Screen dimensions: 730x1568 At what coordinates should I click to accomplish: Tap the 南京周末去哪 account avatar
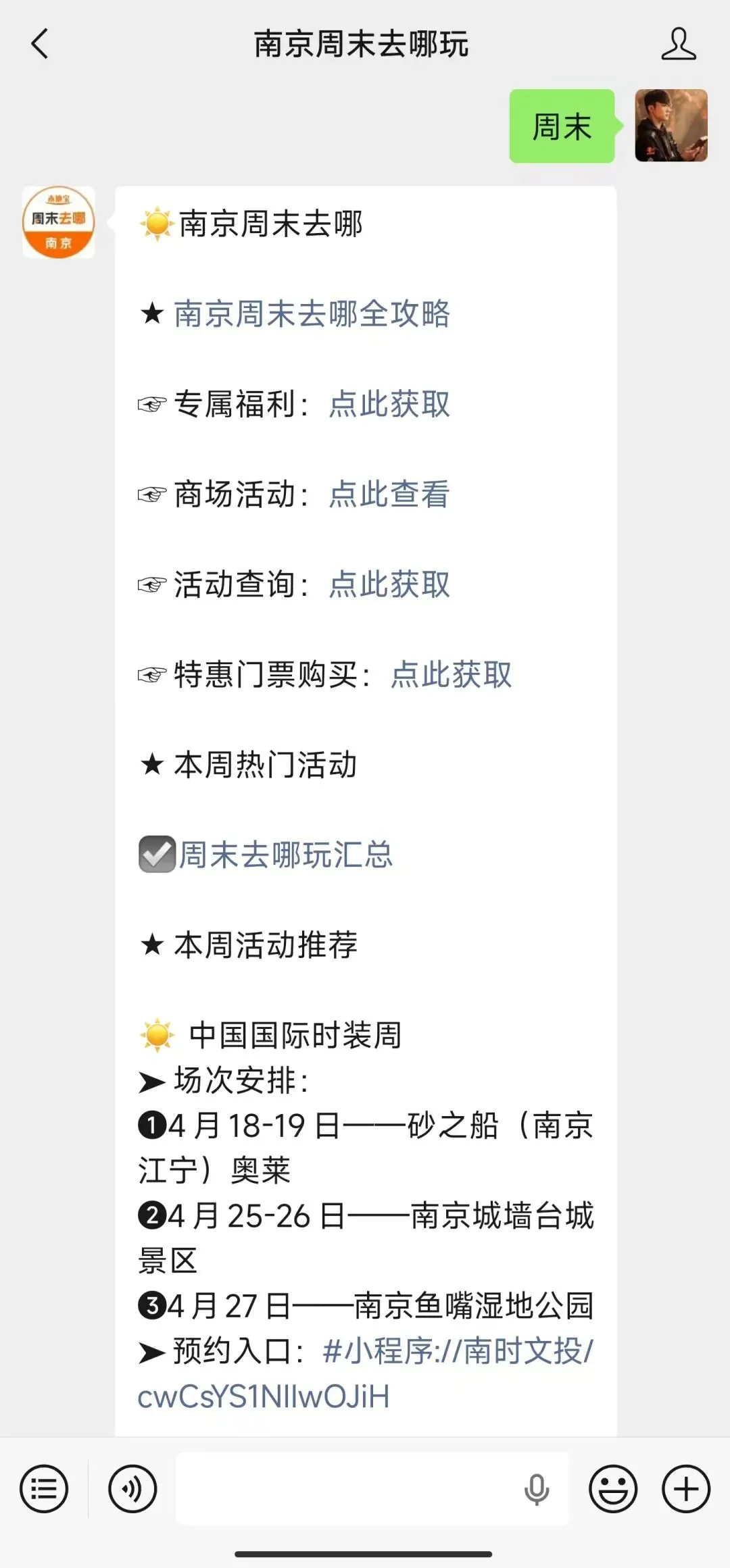(x=59, y=222)
